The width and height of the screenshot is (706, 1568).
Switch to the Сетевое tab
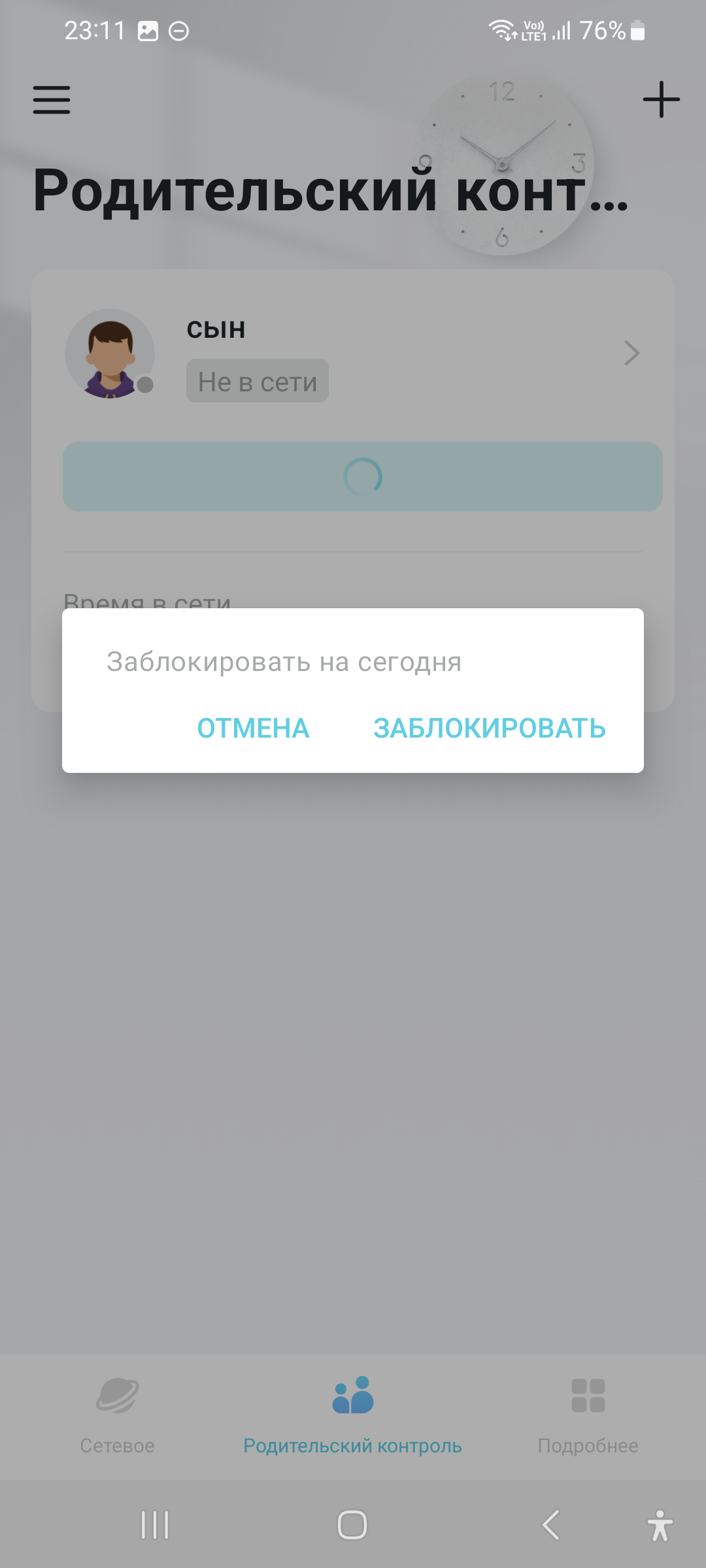click(x=118, y=1415)
